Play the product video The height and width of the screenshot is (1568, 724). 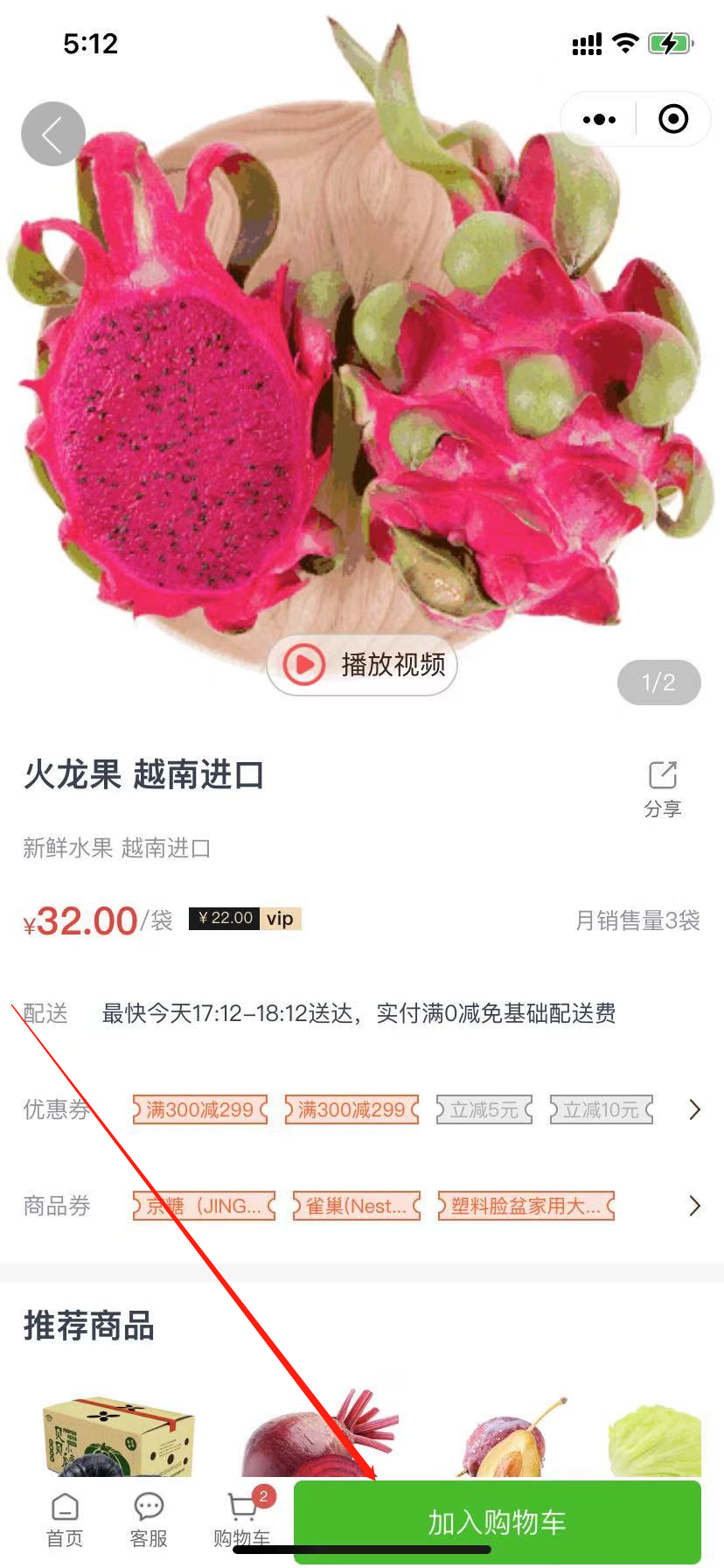(x=362, y=665)
